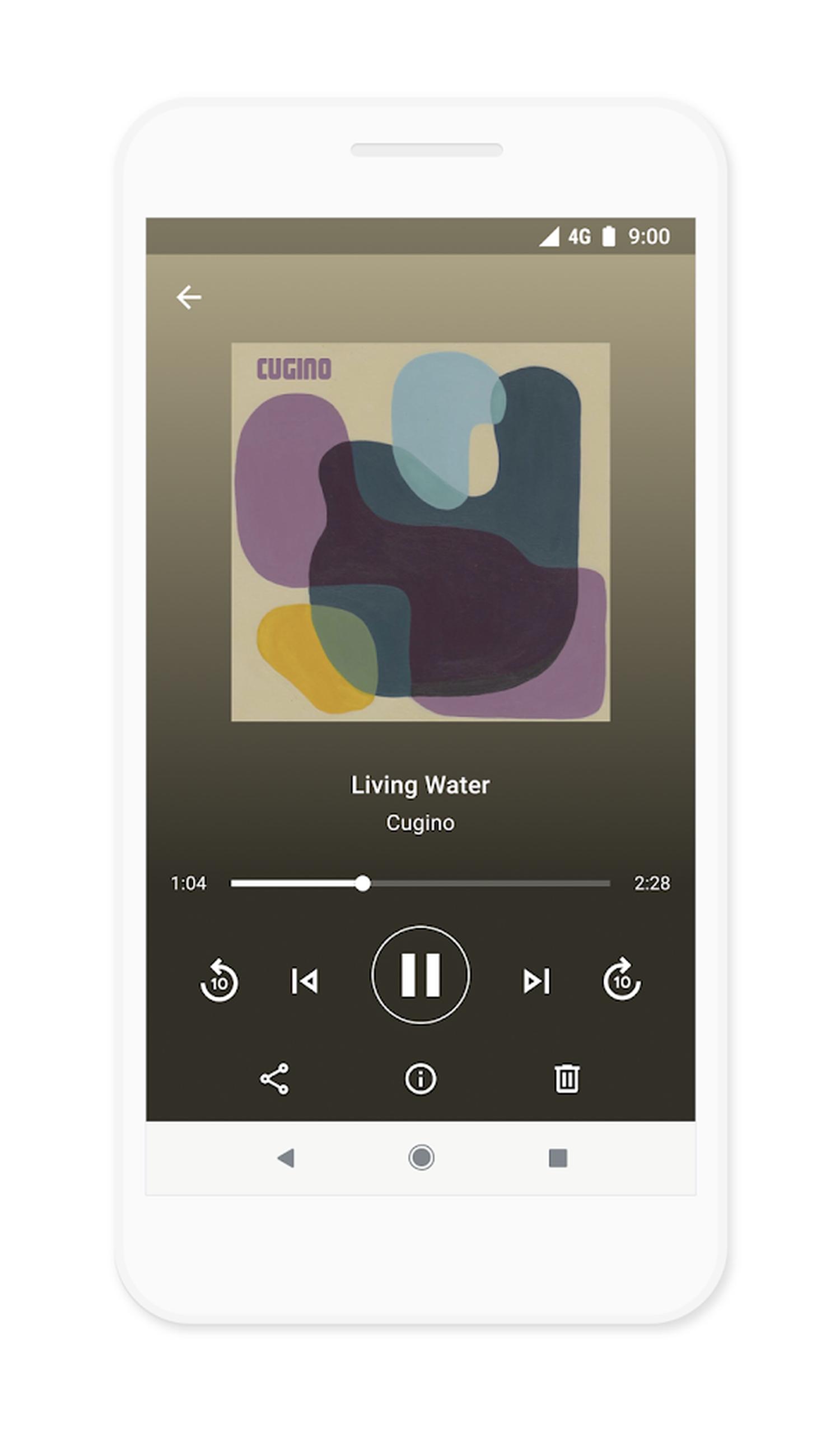Skip to the next track
The width and height of the screenshot is (840, 1434).
536,980
